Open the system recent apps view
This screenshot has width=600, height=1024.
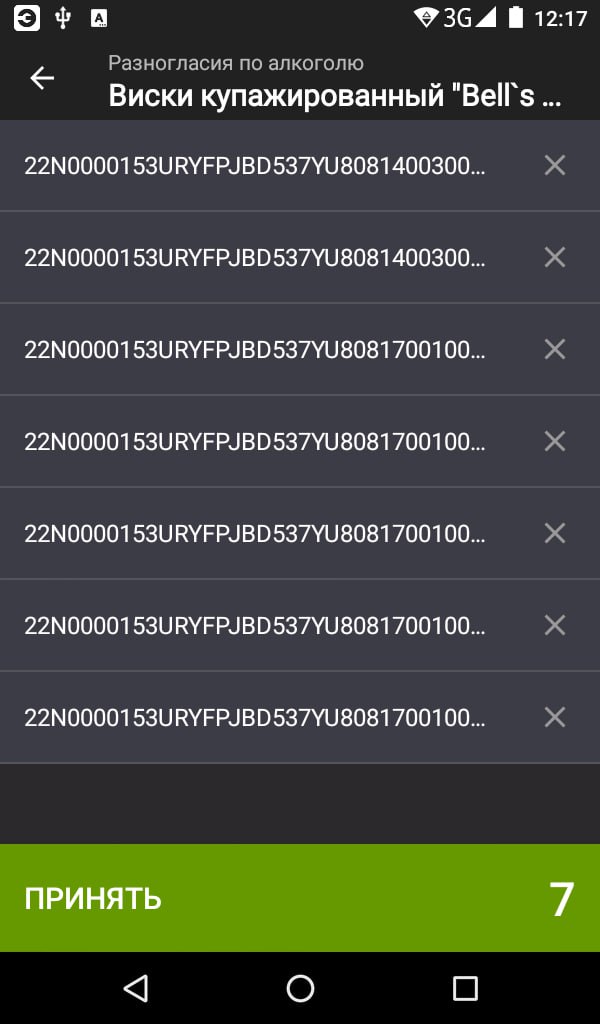coord(465,989)
